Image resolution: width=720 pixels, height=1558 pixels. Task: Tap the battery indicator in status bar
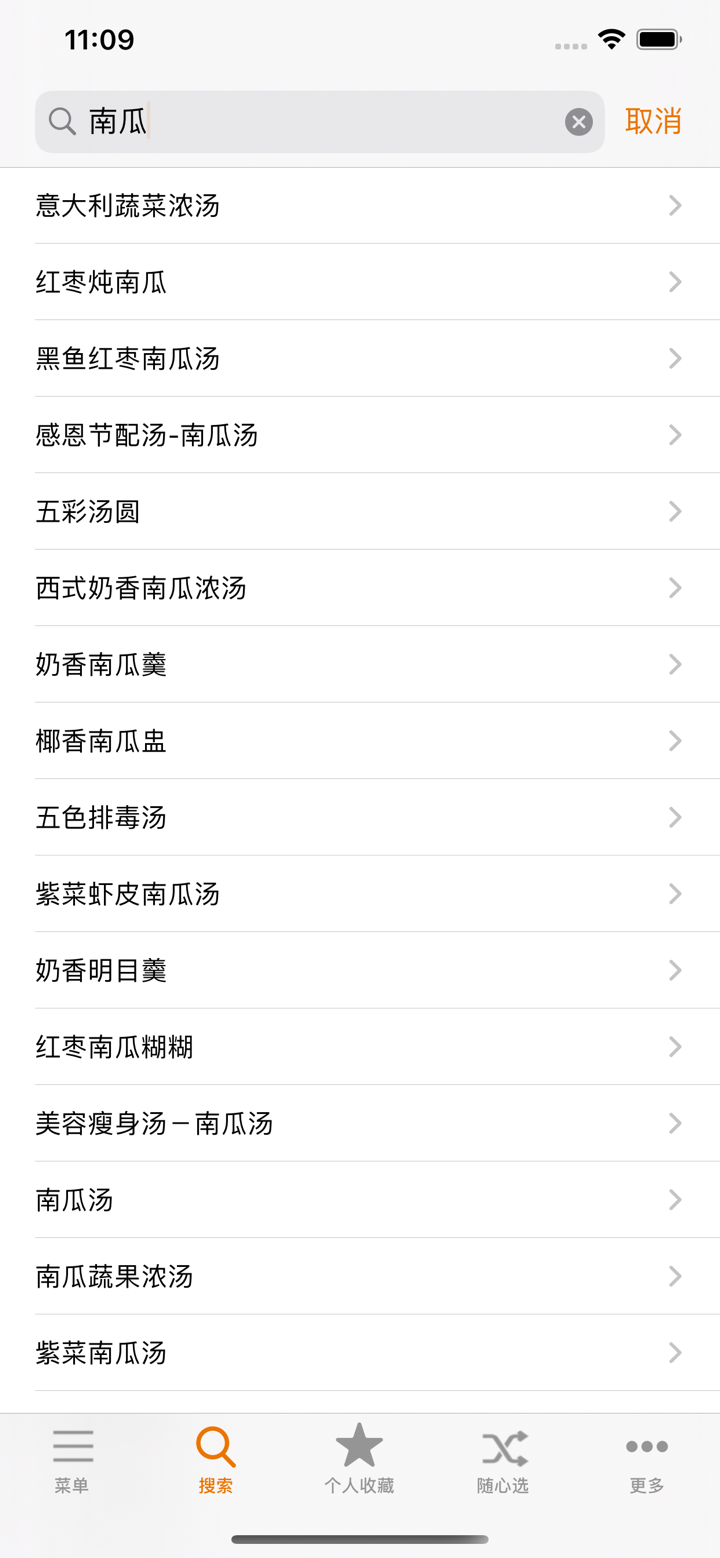pos(660,38)
